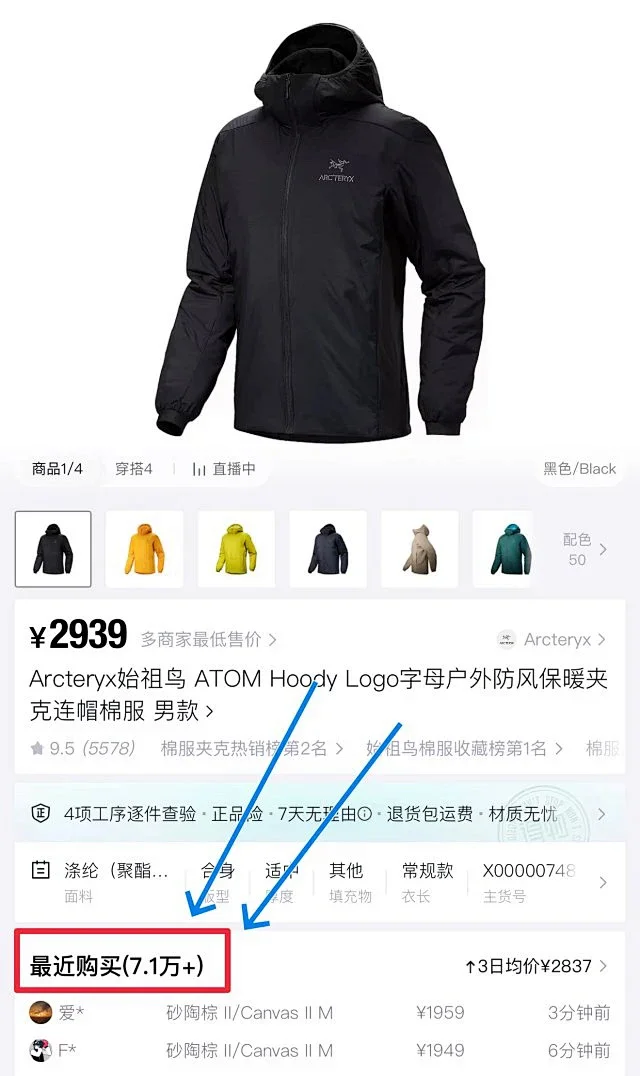
Task: Select the yellow jacket color thumbnail
Action: 237,549
